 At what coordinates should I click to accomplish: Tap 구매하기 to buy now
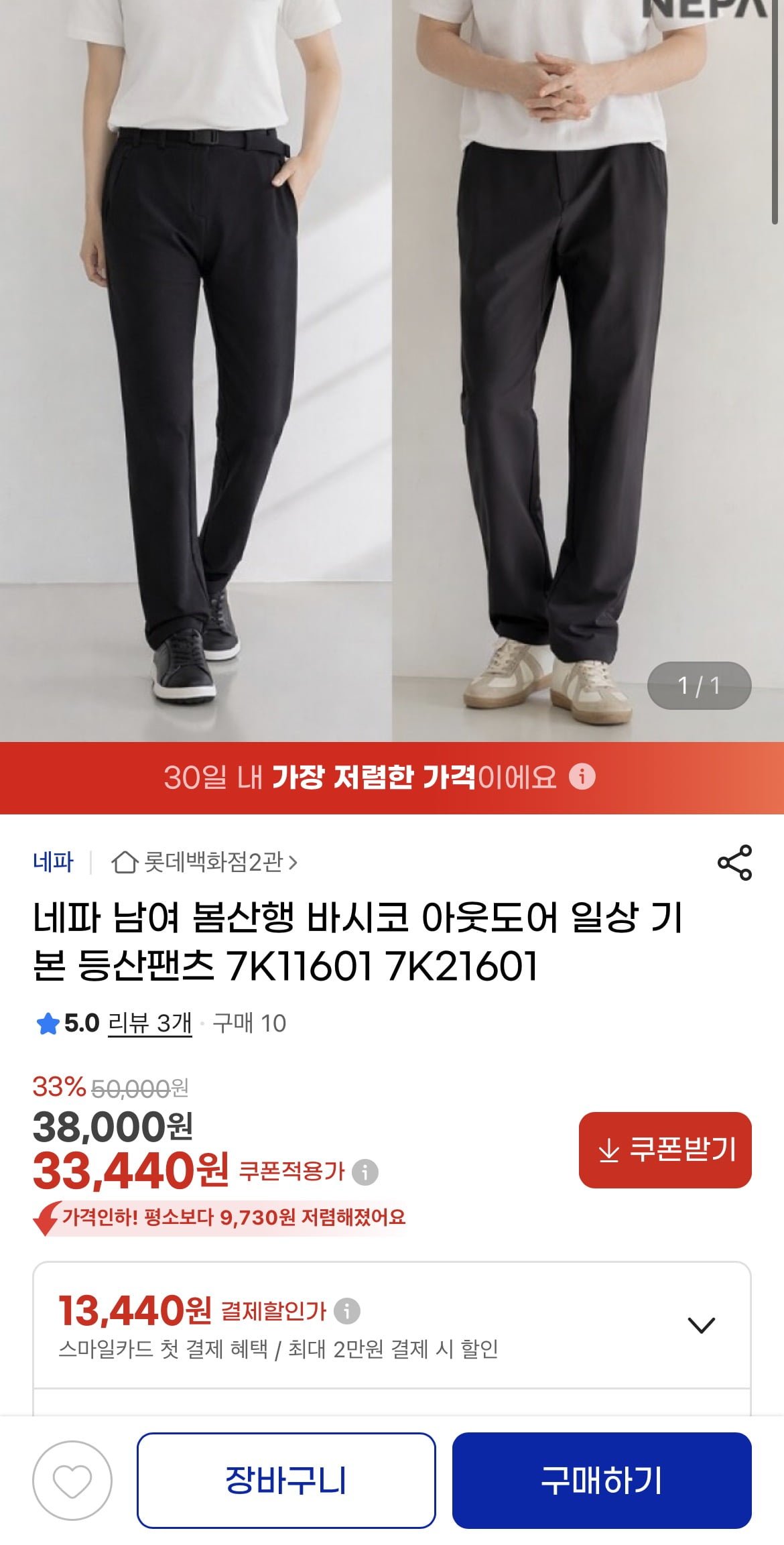point(601,1481)
